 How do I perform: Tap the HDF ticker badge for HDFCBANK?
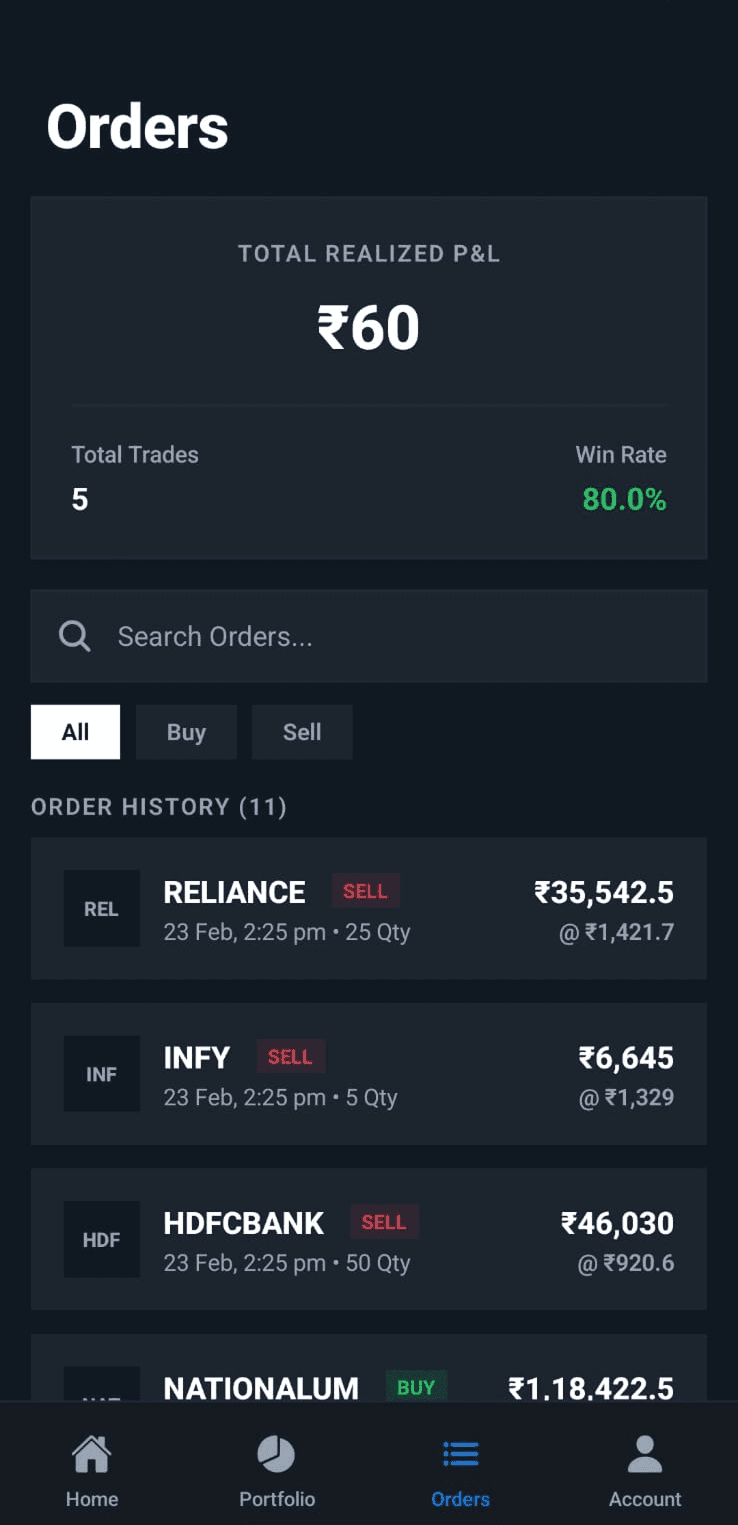[x=101, y=1239]
